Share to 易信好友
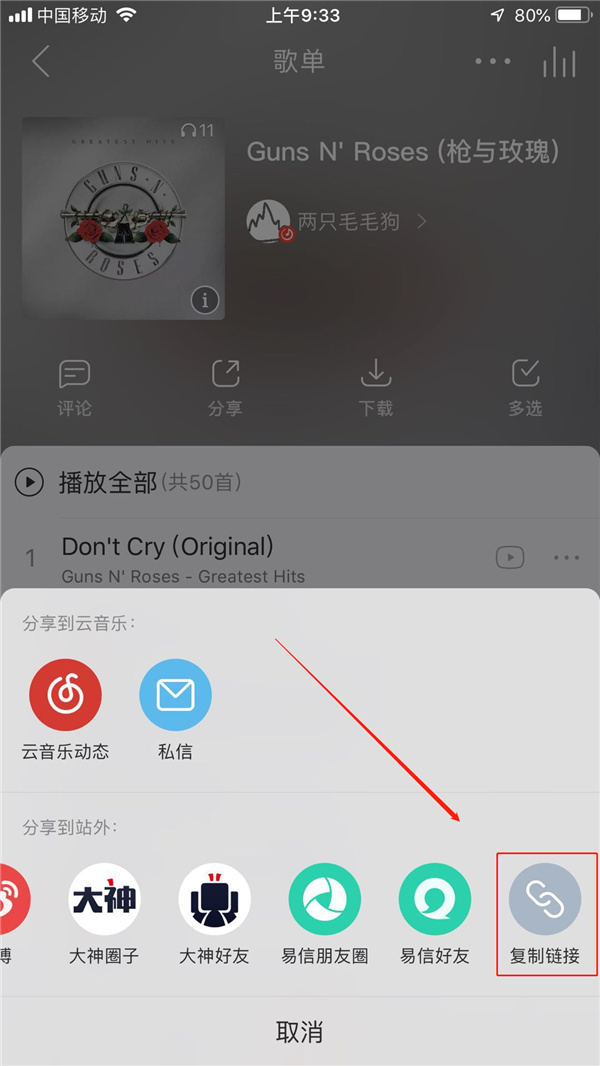 (x=434, y=900)
